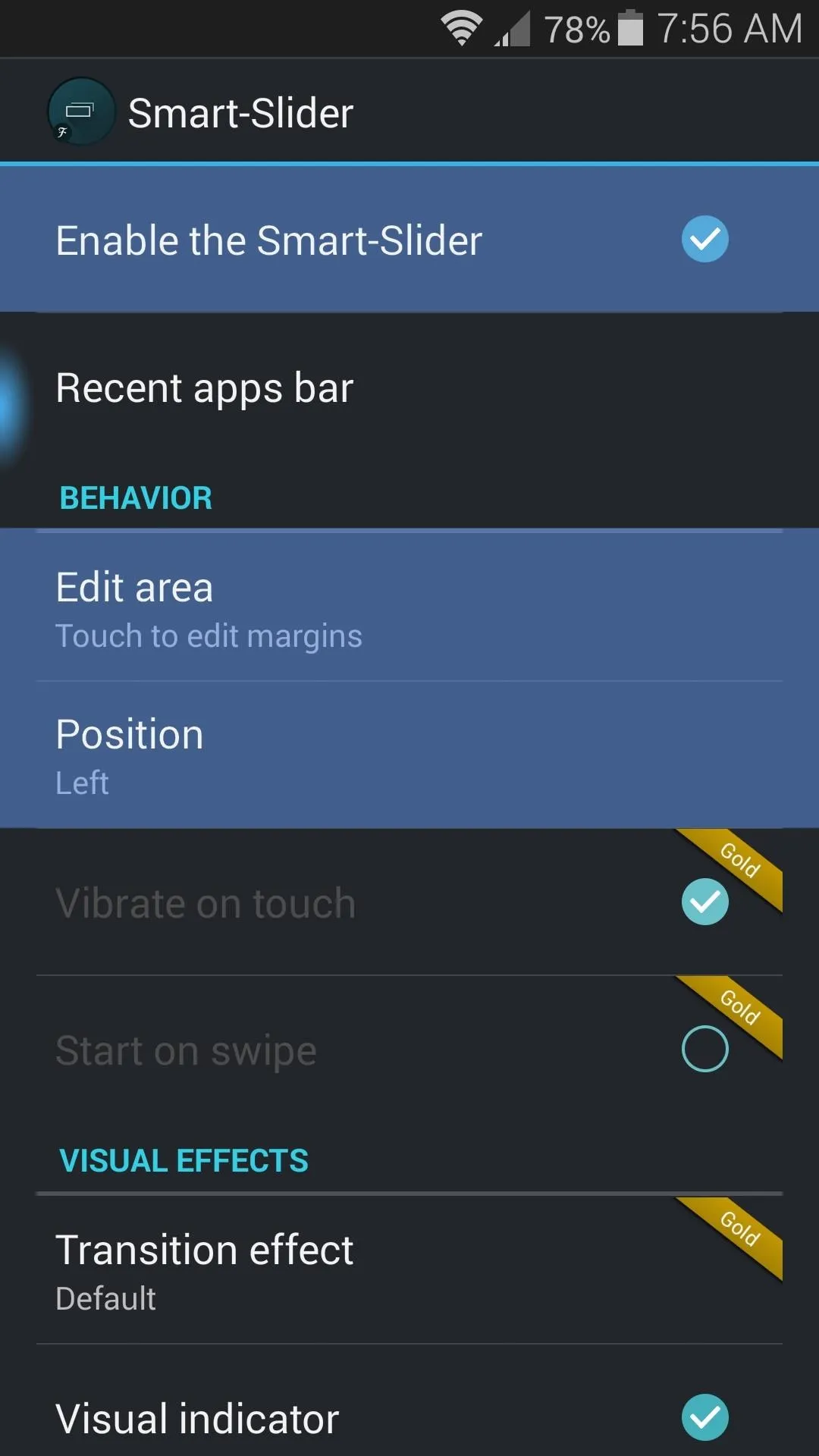The height and width of the screenshot is (1456, 819).
Task: Tap the Smart-Slider app icon
Action: click(x=81, y=111)
